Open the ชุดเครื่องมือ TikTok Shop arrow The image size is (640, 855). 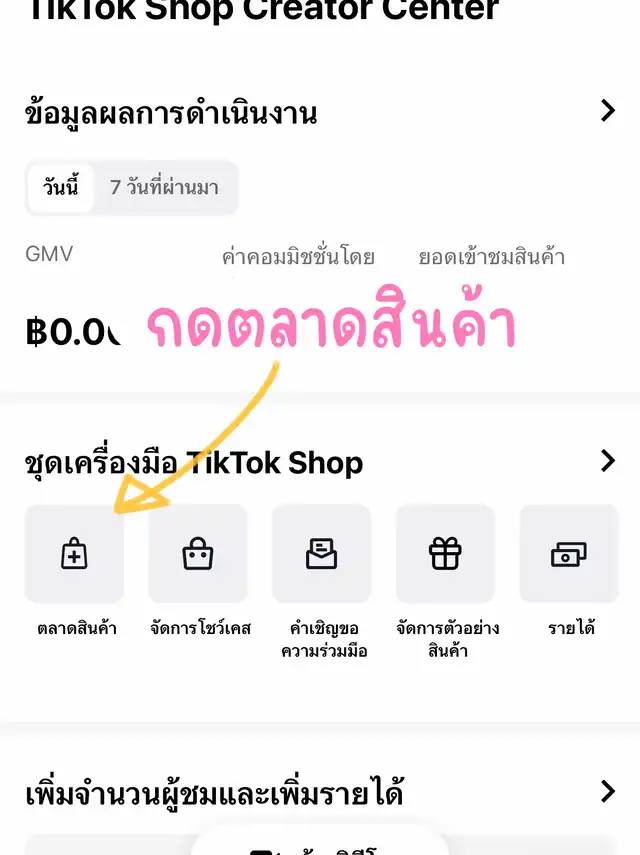pos(607,461)
